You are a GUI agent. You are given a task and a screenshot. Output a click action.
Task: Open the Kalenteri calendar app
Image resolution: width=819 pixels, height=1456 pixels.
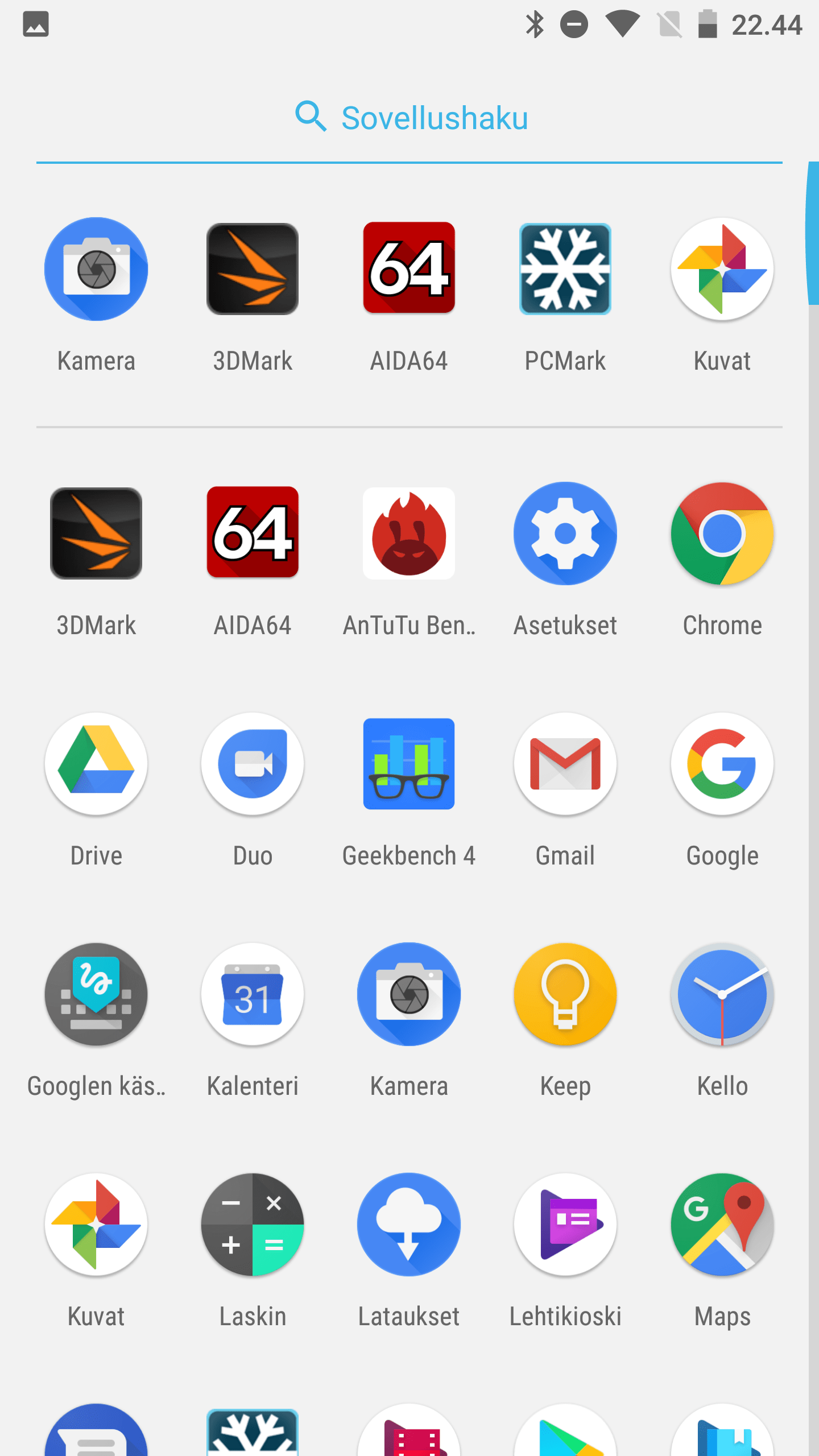tap(253, 994)
